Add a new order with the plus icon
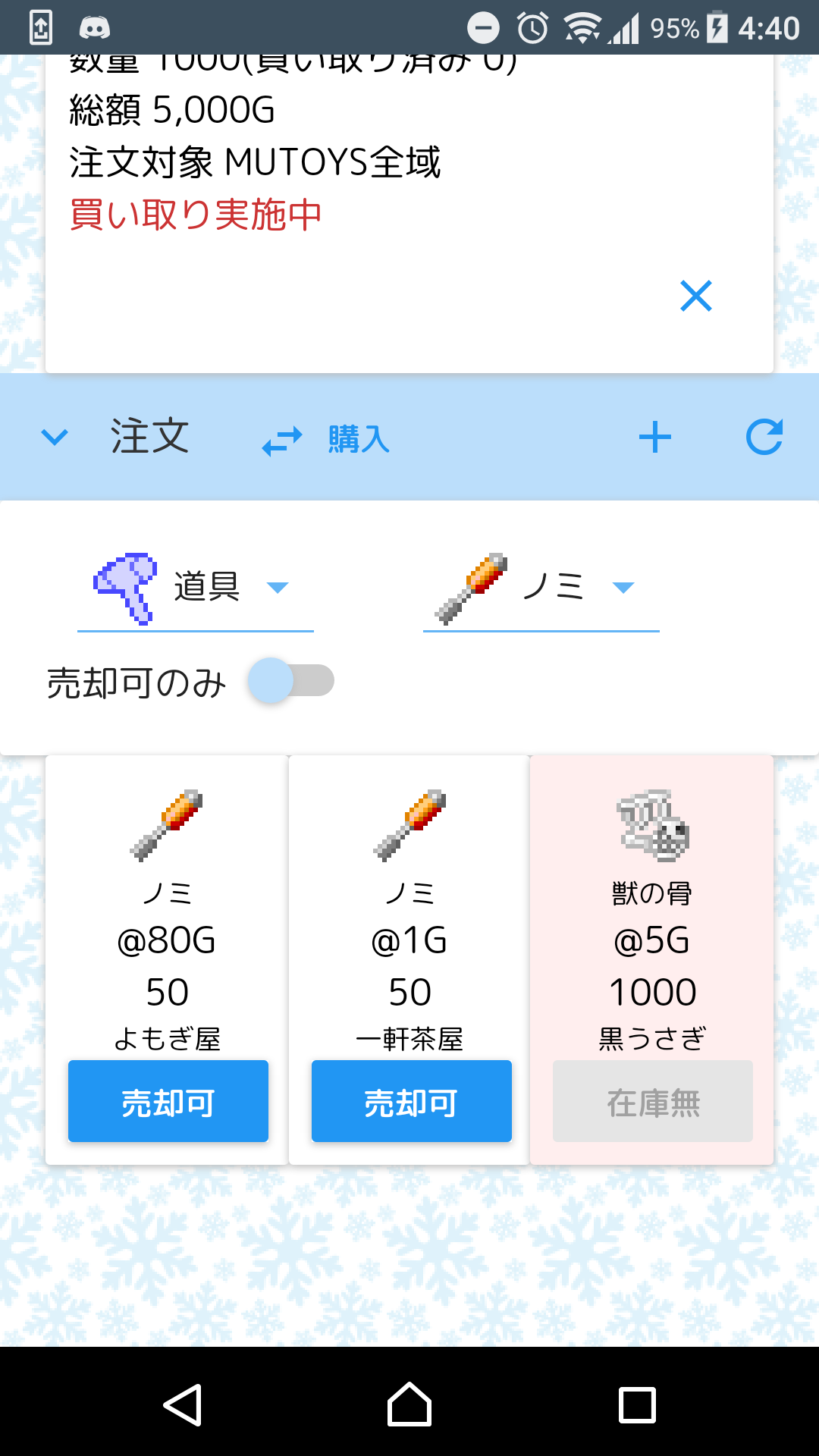819x1456 pixels. point(655,438)
